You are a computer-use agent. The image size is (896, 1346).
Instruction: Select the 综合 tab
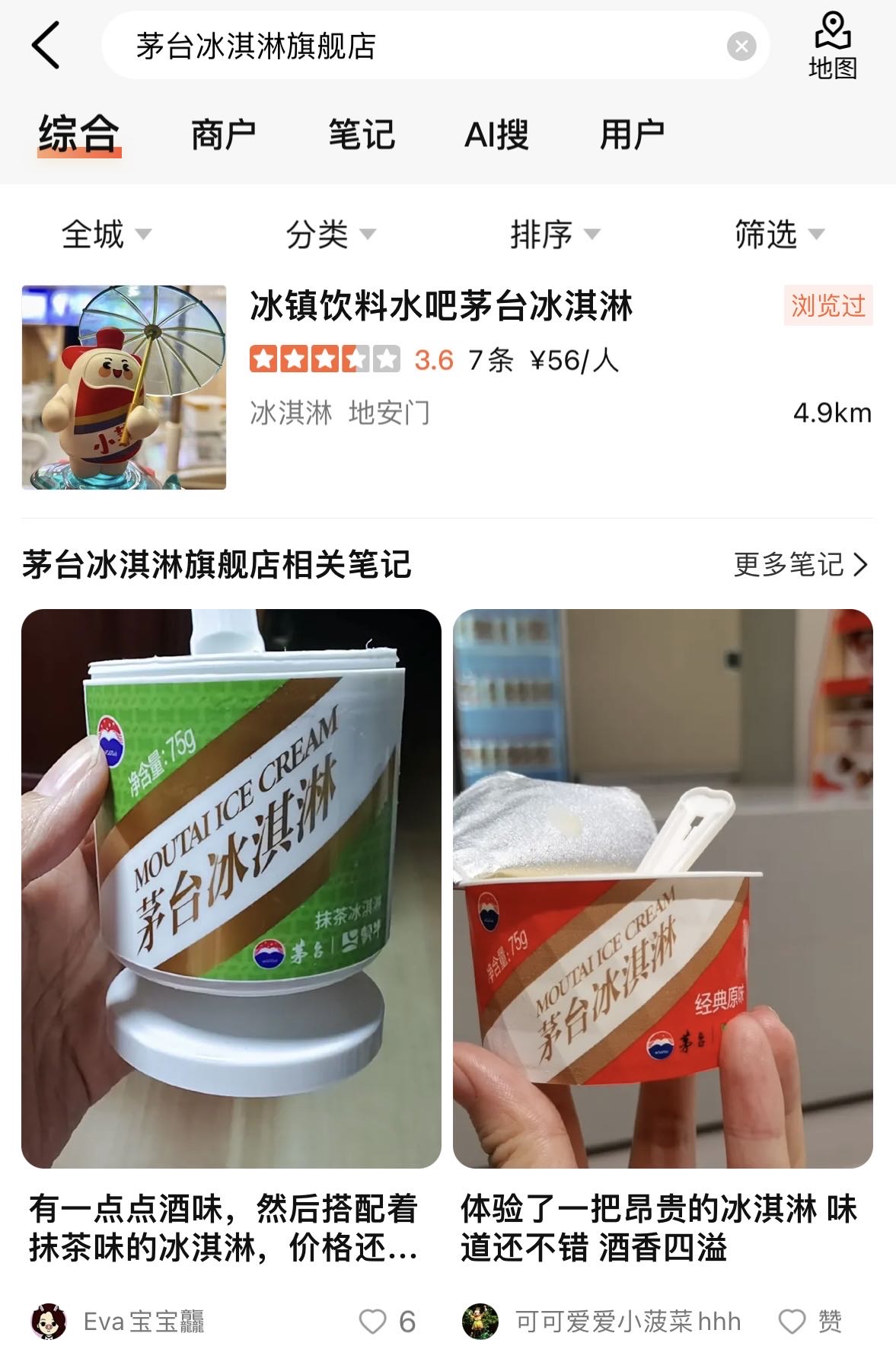coord(79,136)
